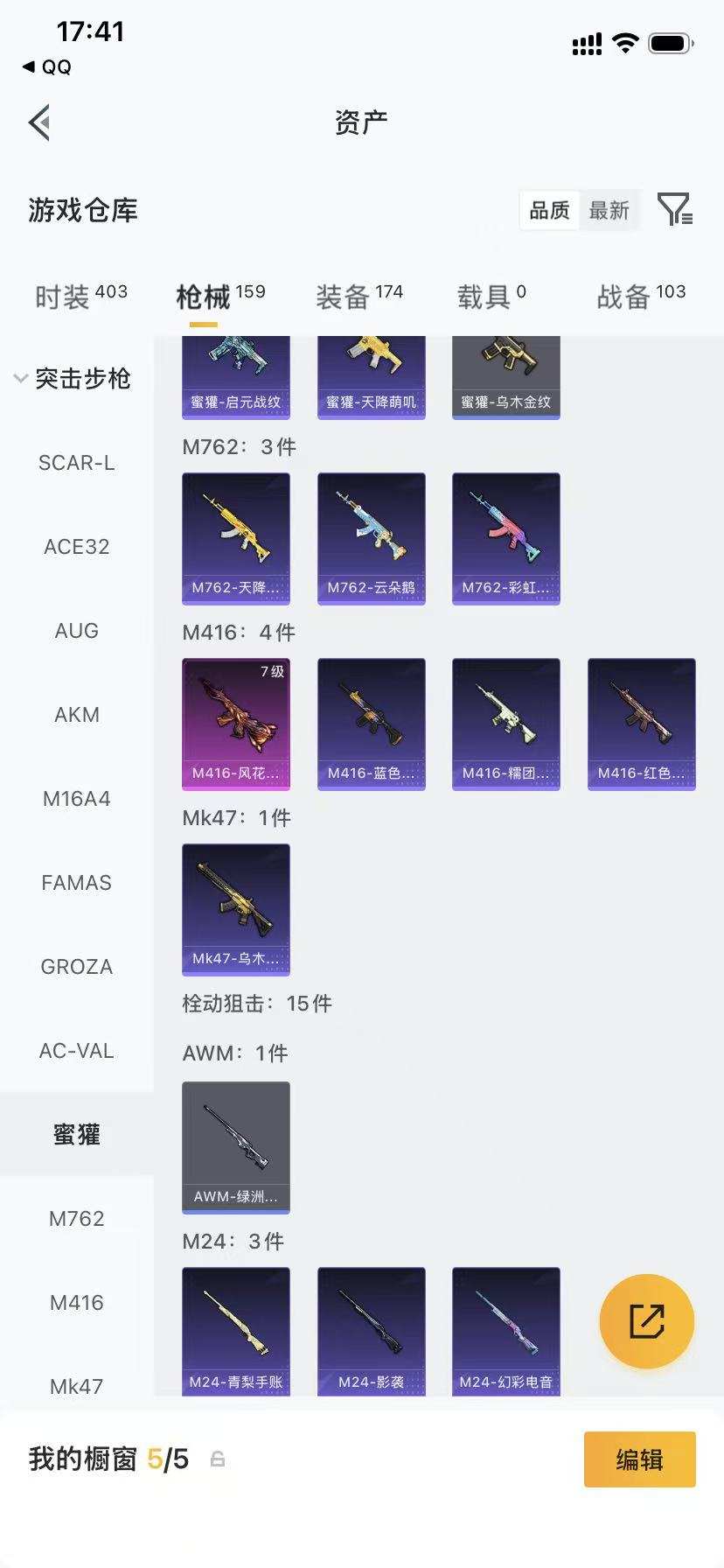Viewport: 724px width, 1568px height.
Task: Switch to the 时装 tab
Action: 81,297
